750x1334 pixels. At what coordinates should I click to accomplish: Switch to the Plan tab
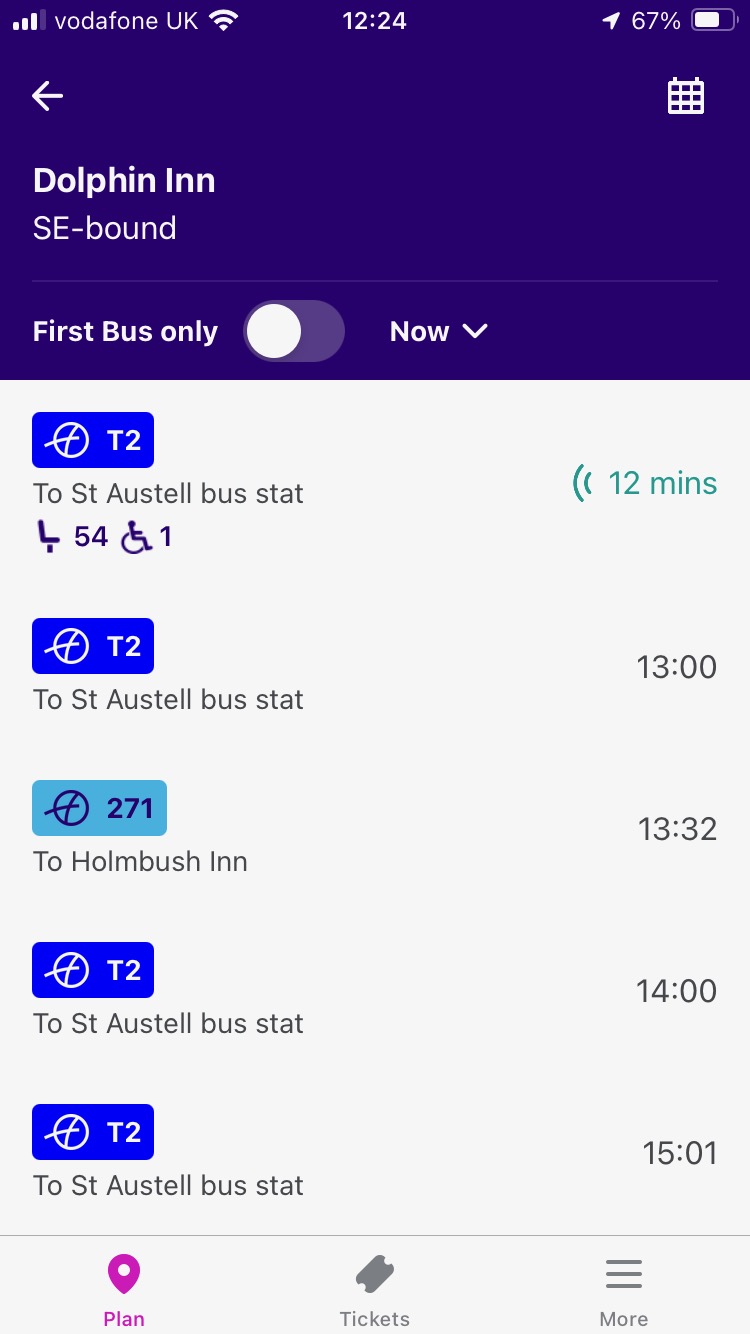[124, 1290]
